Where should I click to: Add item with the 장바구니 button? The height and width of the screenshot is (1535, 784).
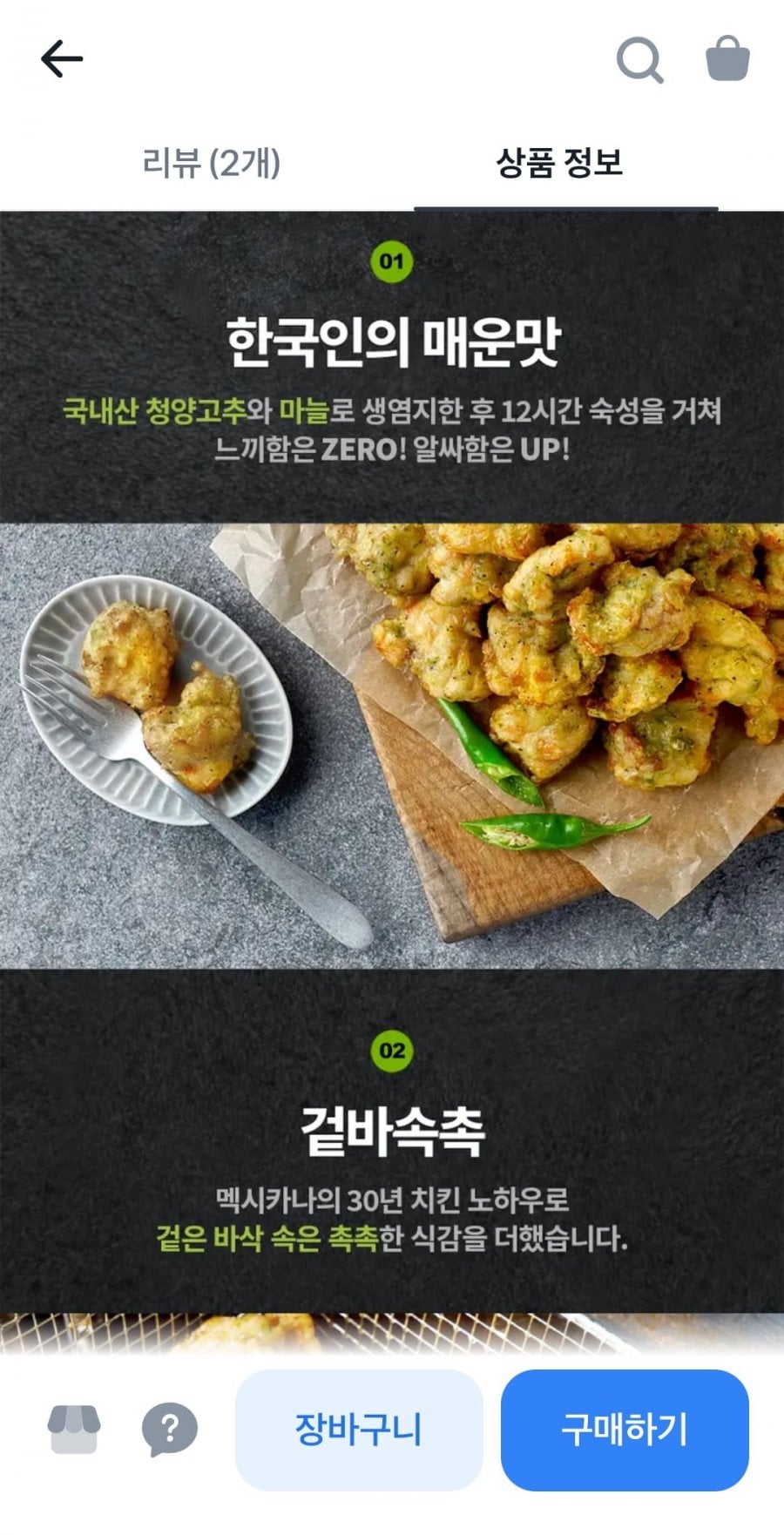(x=359, y=1430)
